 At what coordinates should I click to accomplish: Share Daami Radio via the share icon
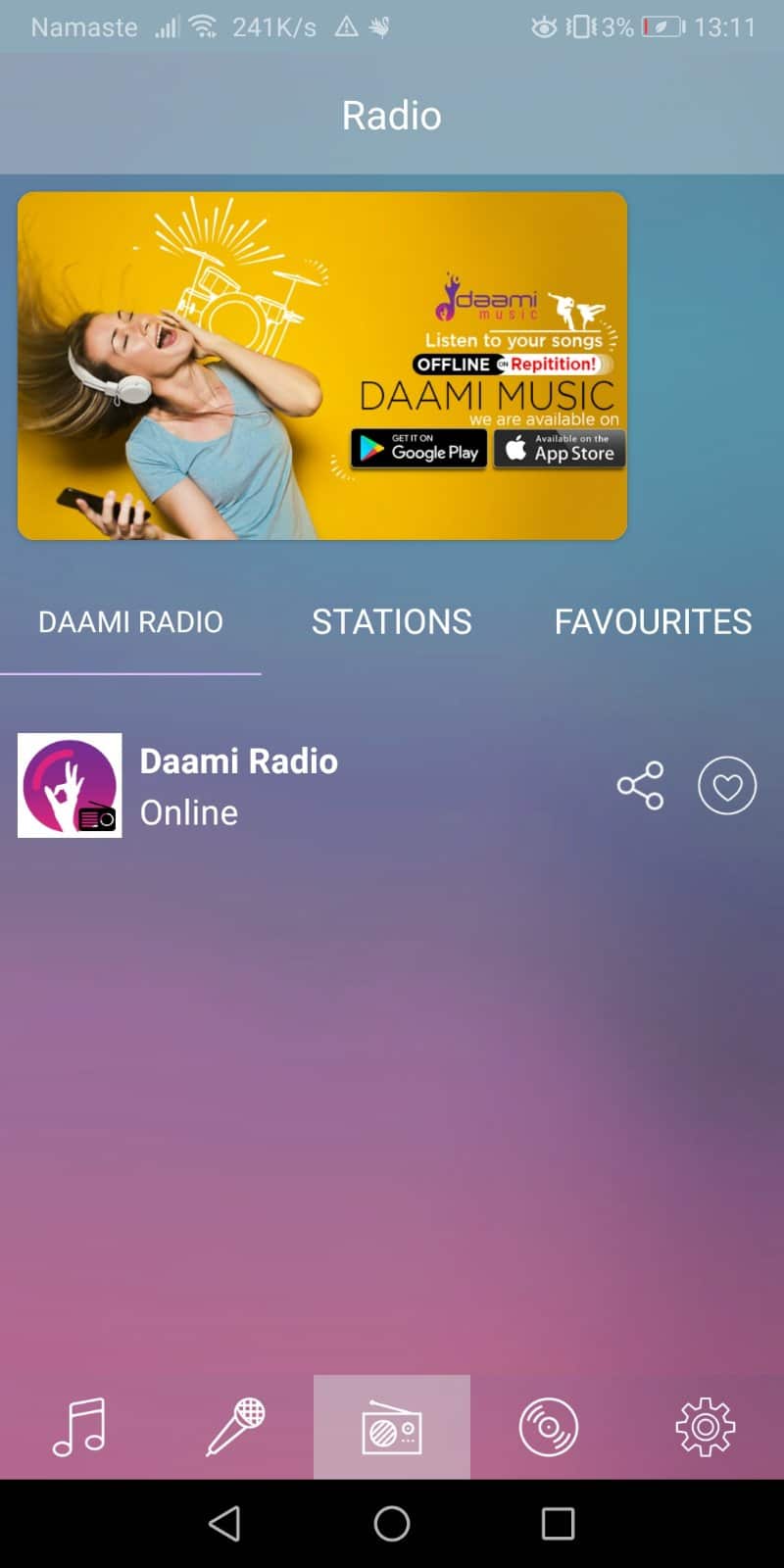[640, 784]
